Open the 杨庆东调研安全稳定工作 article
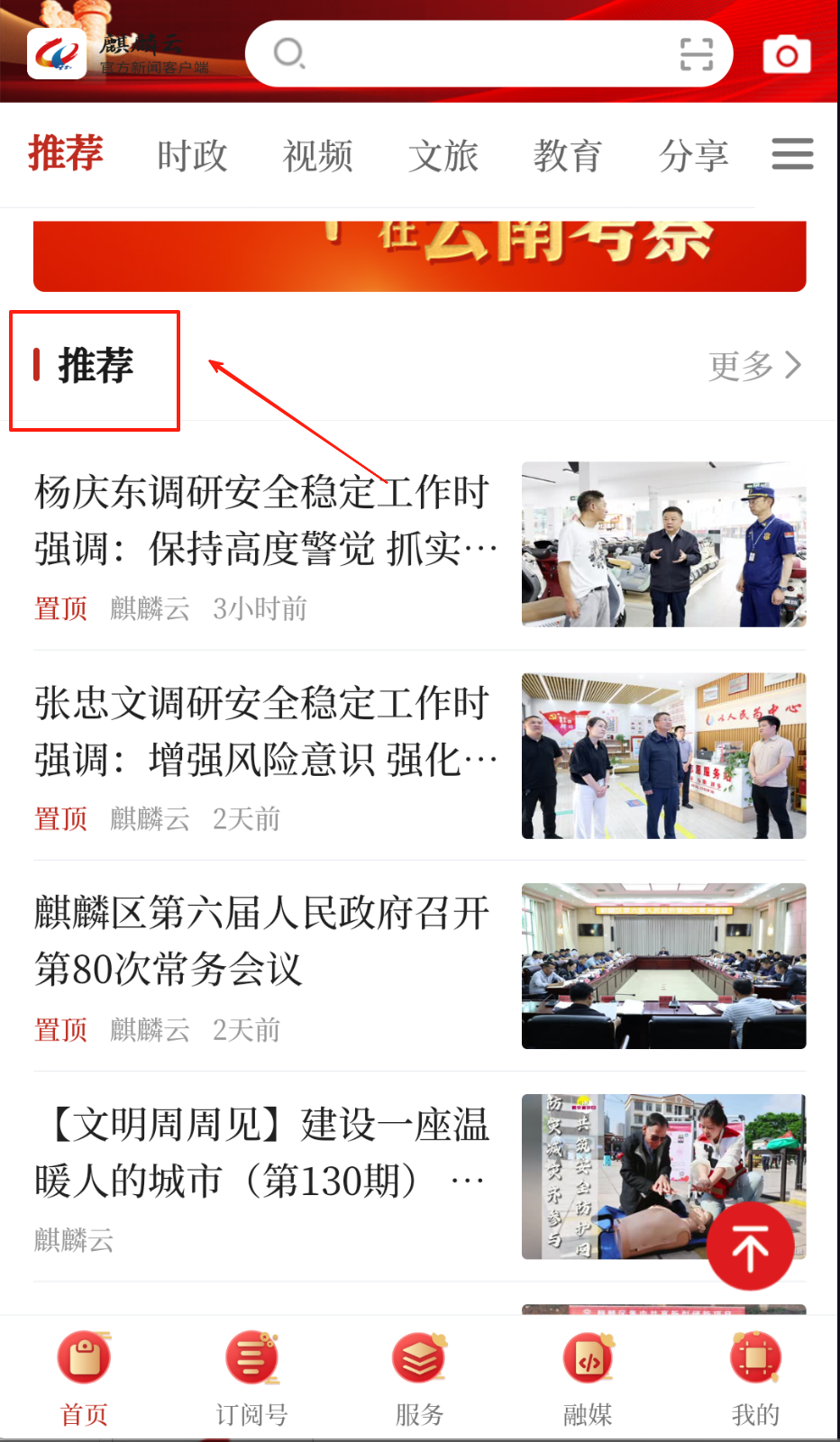 [265, 520]
